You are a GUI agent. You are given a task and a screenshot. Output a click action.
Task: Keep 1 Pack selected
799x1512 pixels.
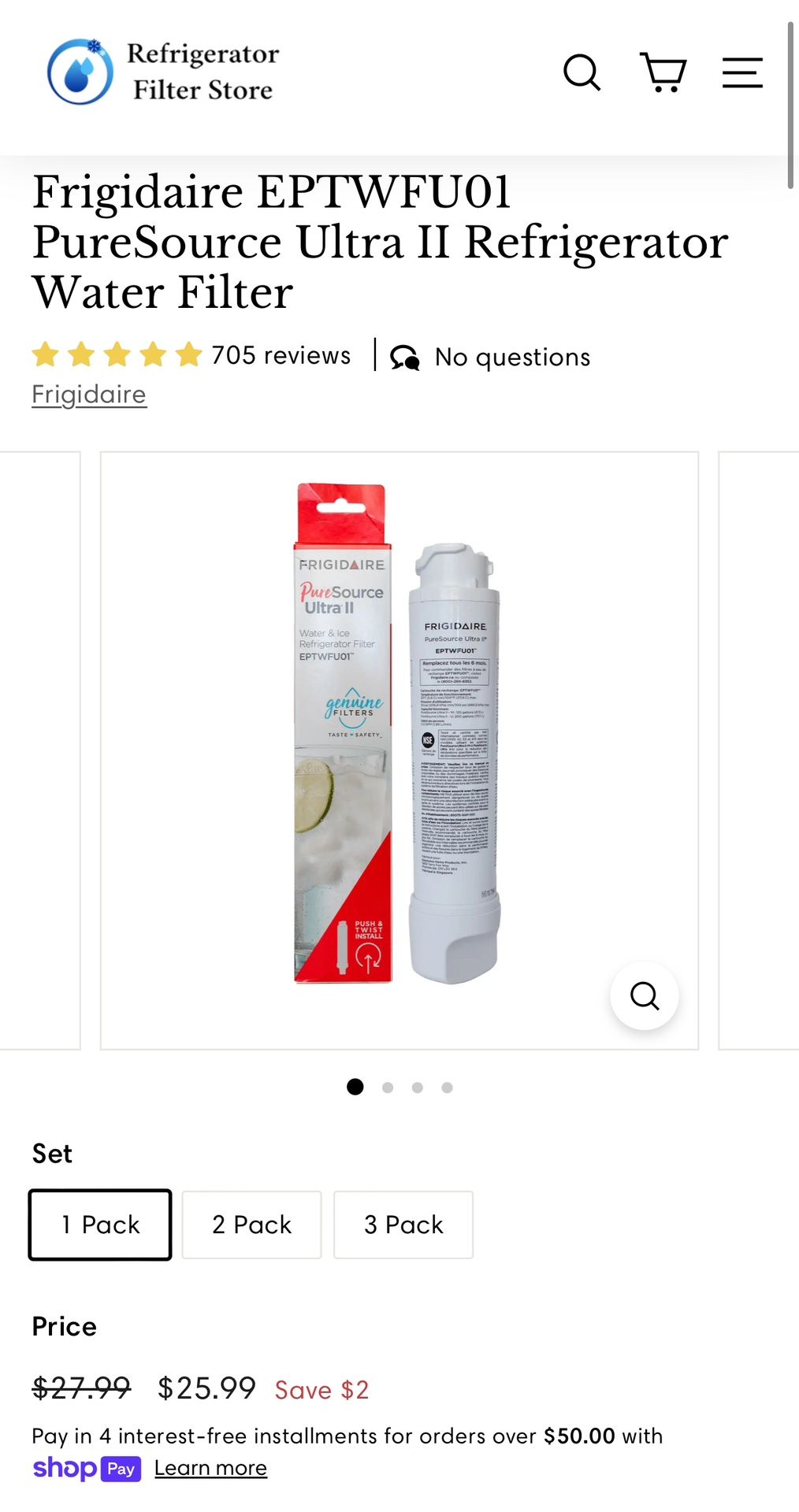99,1225
